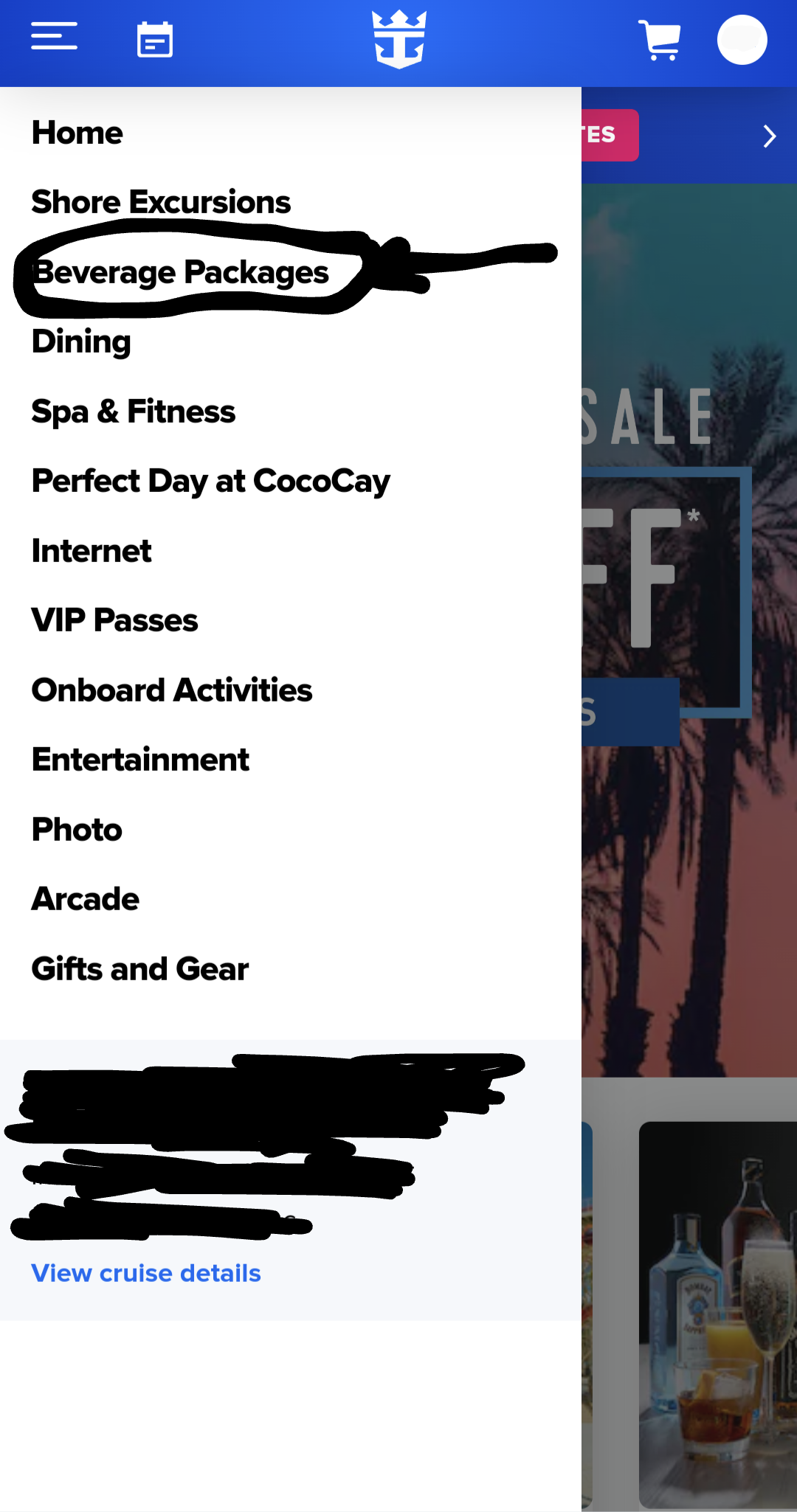
Task: Open the profile avatar
Action: [742, 40]
